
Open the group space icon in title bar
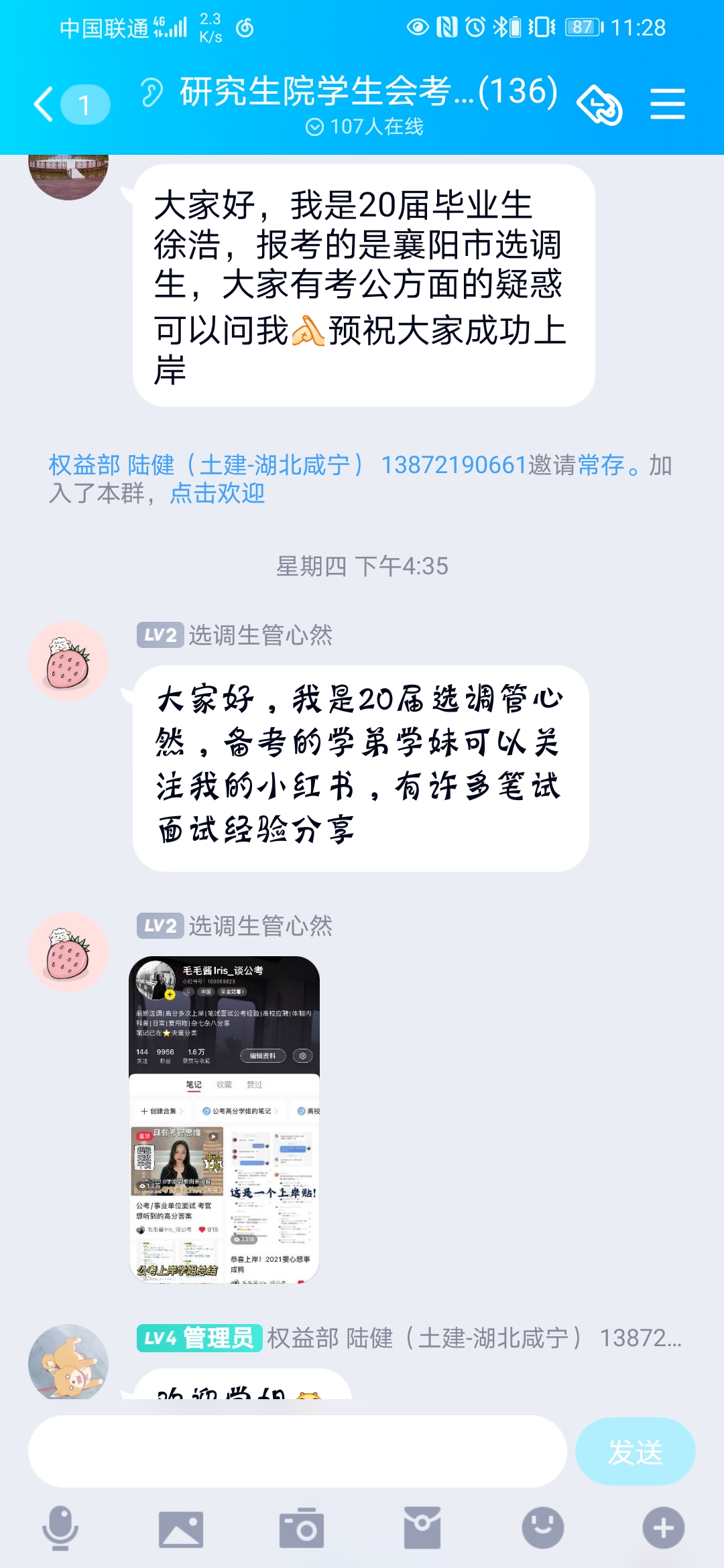pos(599,104)
